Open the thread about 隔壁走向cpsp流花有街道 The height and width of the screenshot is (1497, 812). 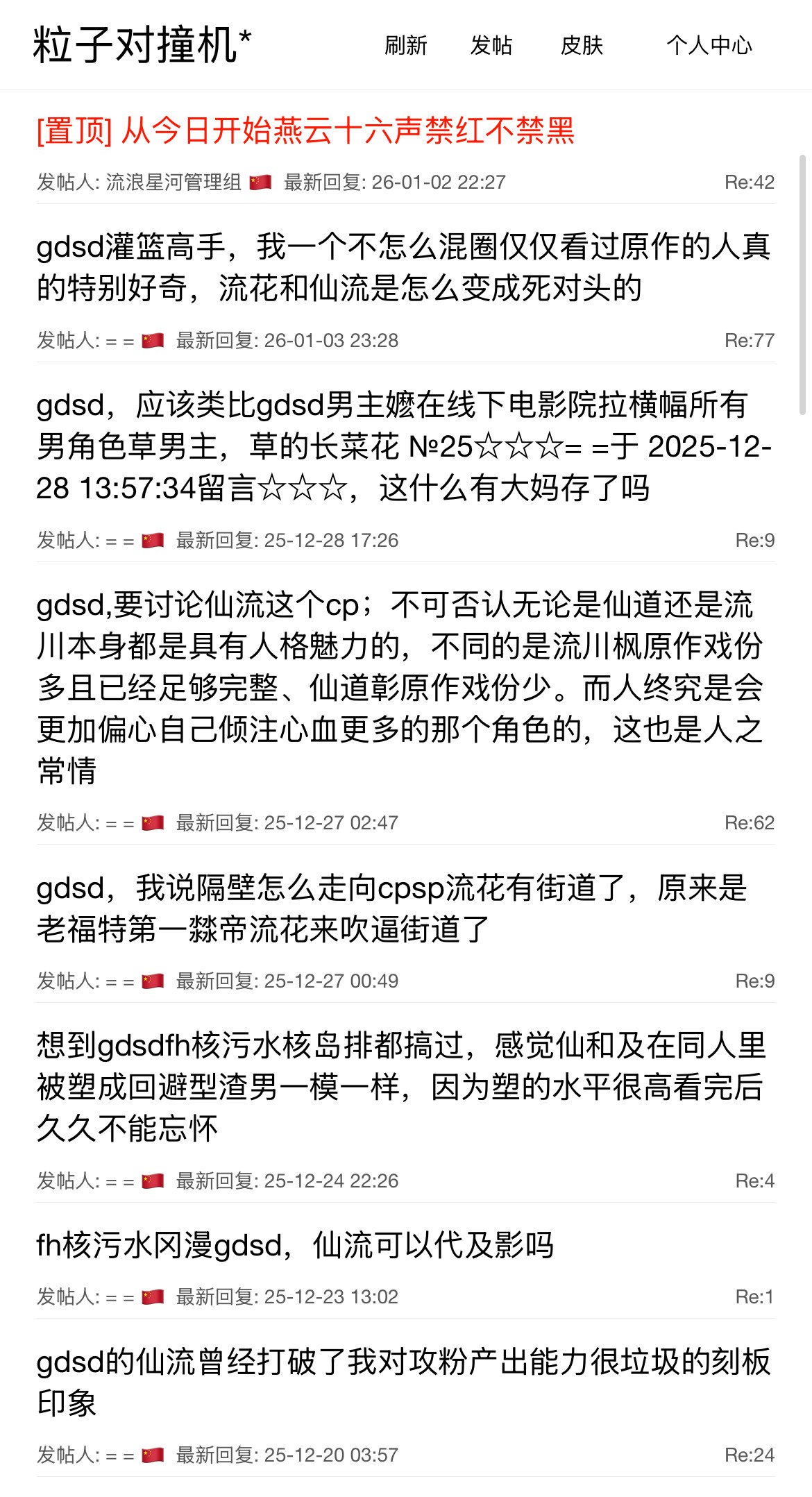[392, 908]
